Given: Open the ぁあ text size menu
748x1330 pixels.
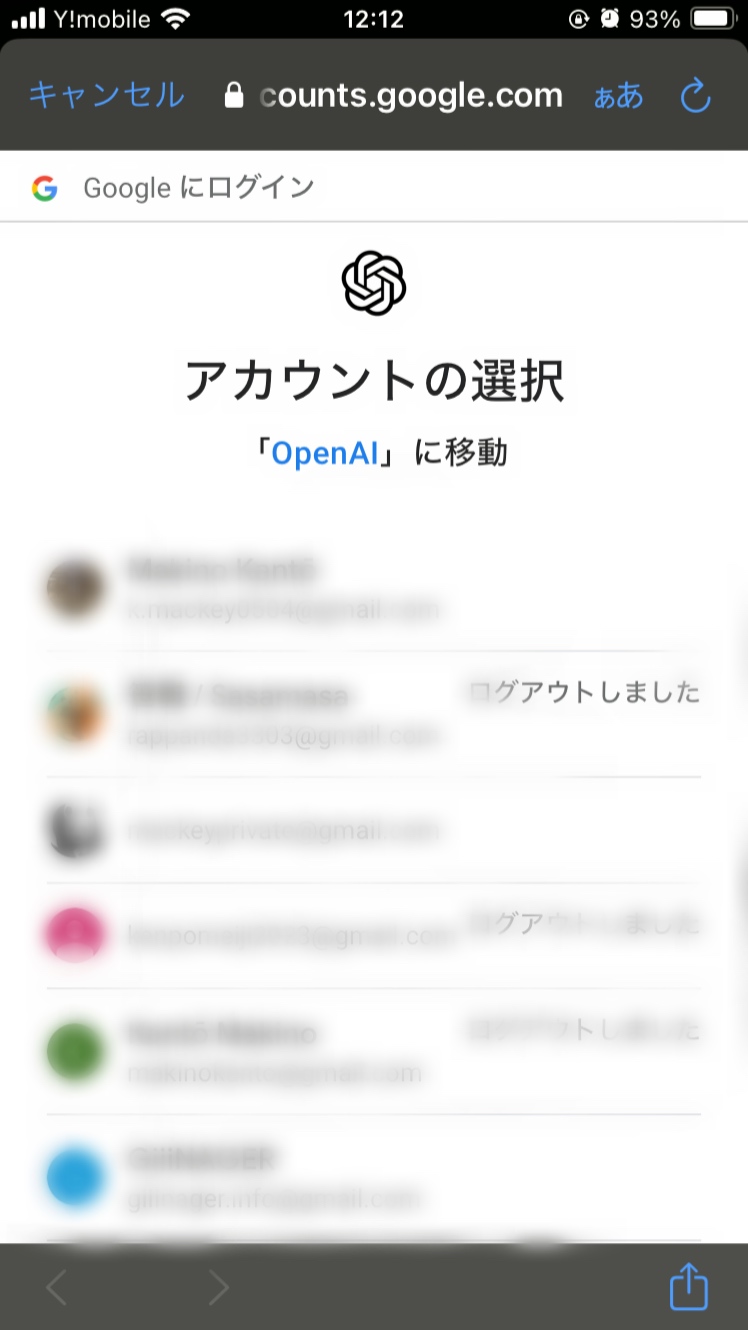Looking at the screenshot, I should 618,96.
